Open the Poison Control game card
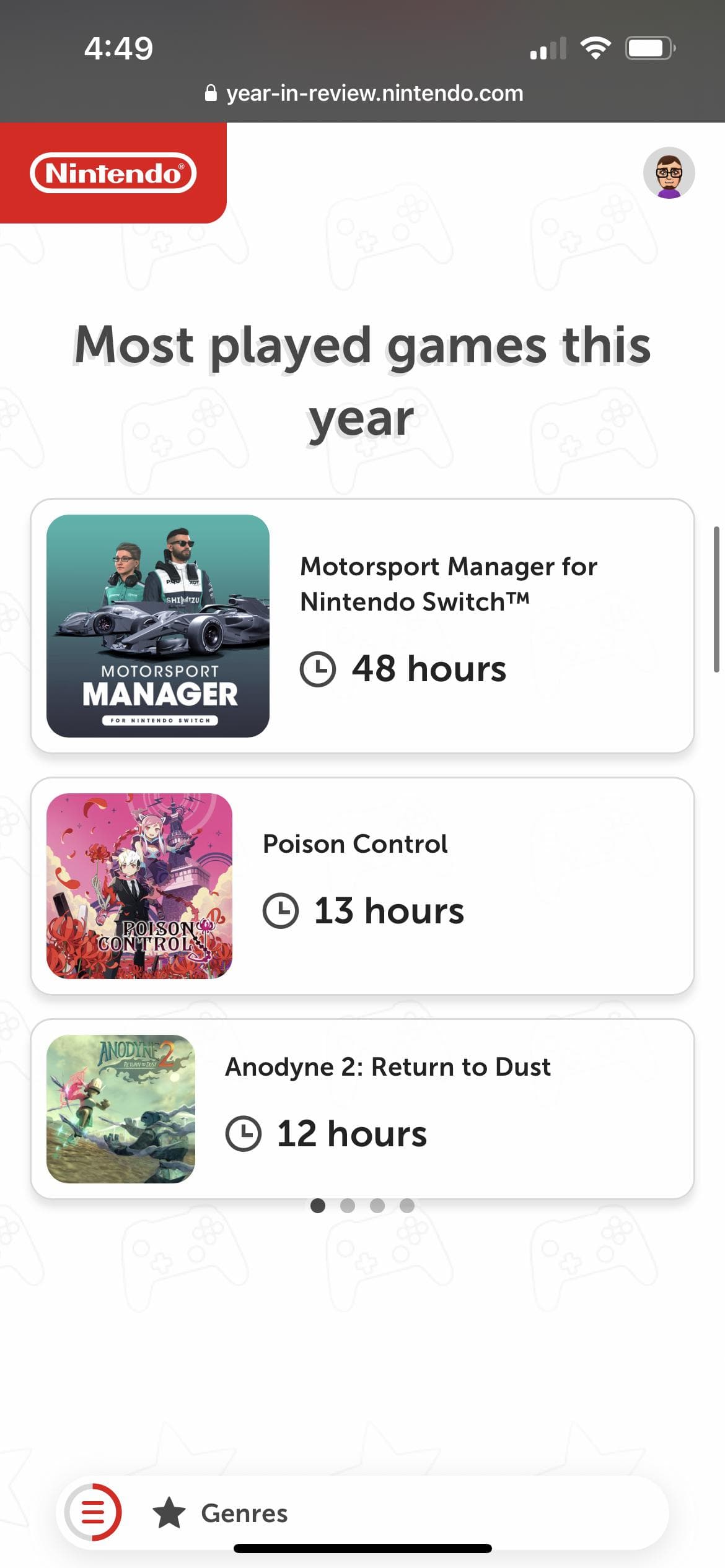 coord(362,886)
